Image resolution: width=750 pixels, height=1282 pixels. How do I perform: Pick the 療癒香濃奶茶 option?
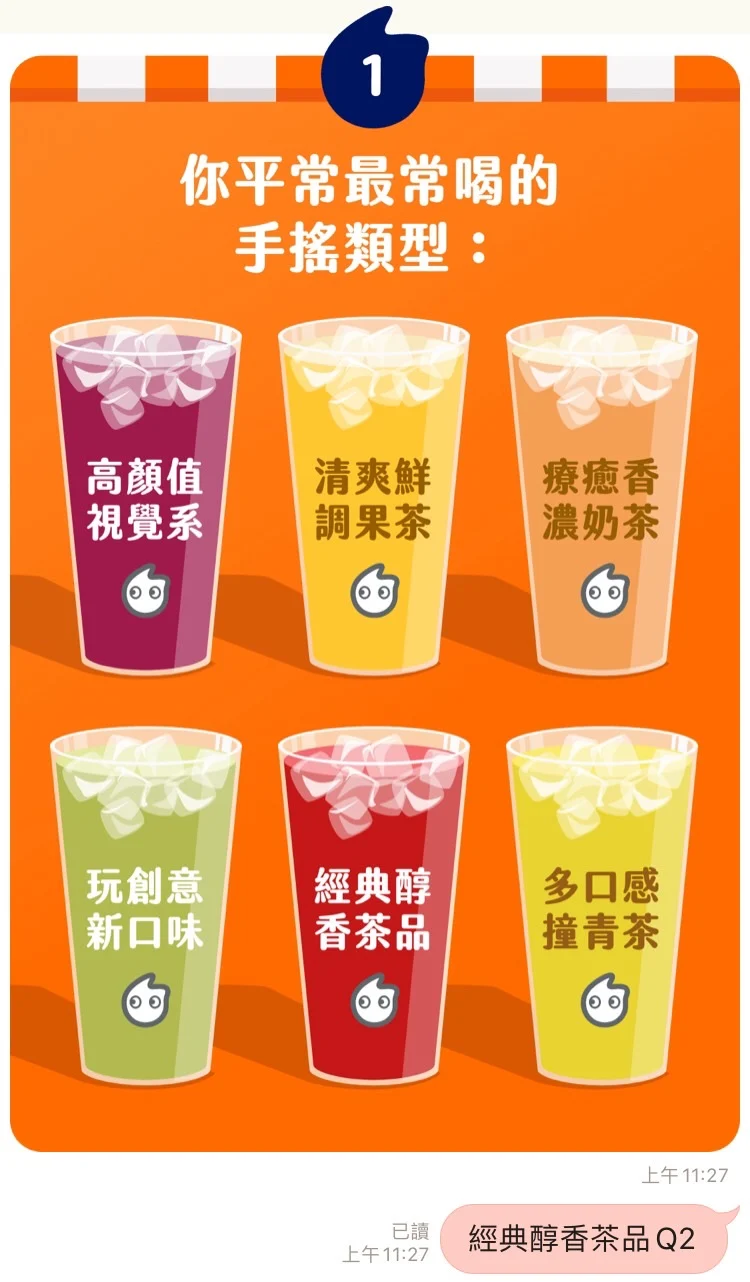tap(602, 500)
